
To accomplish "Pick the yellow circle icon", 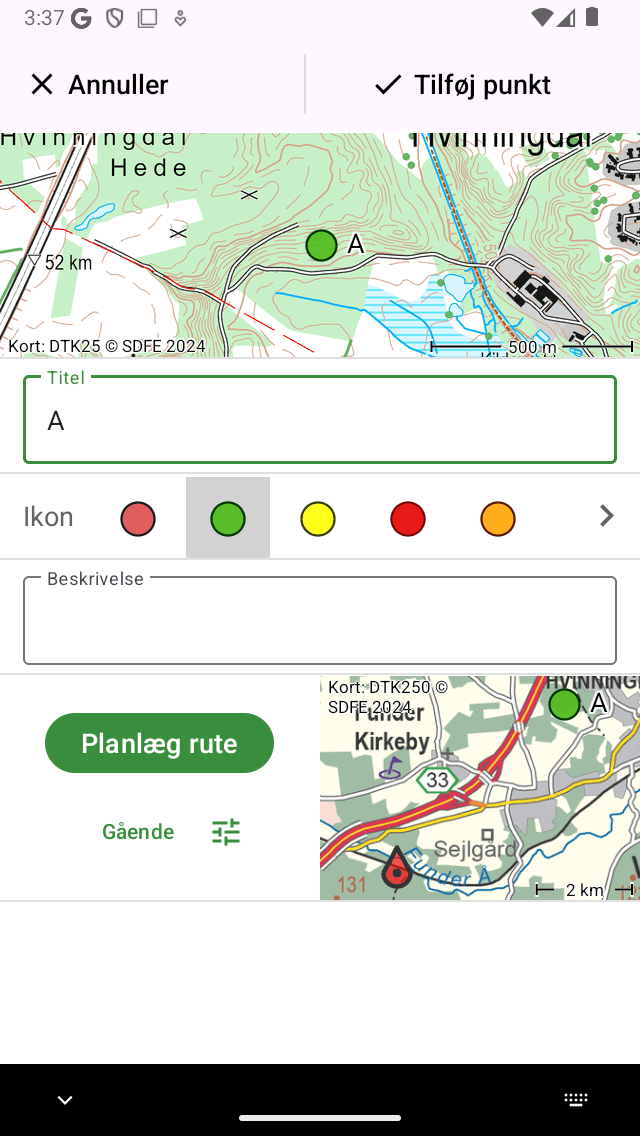I will coord(318,518).
